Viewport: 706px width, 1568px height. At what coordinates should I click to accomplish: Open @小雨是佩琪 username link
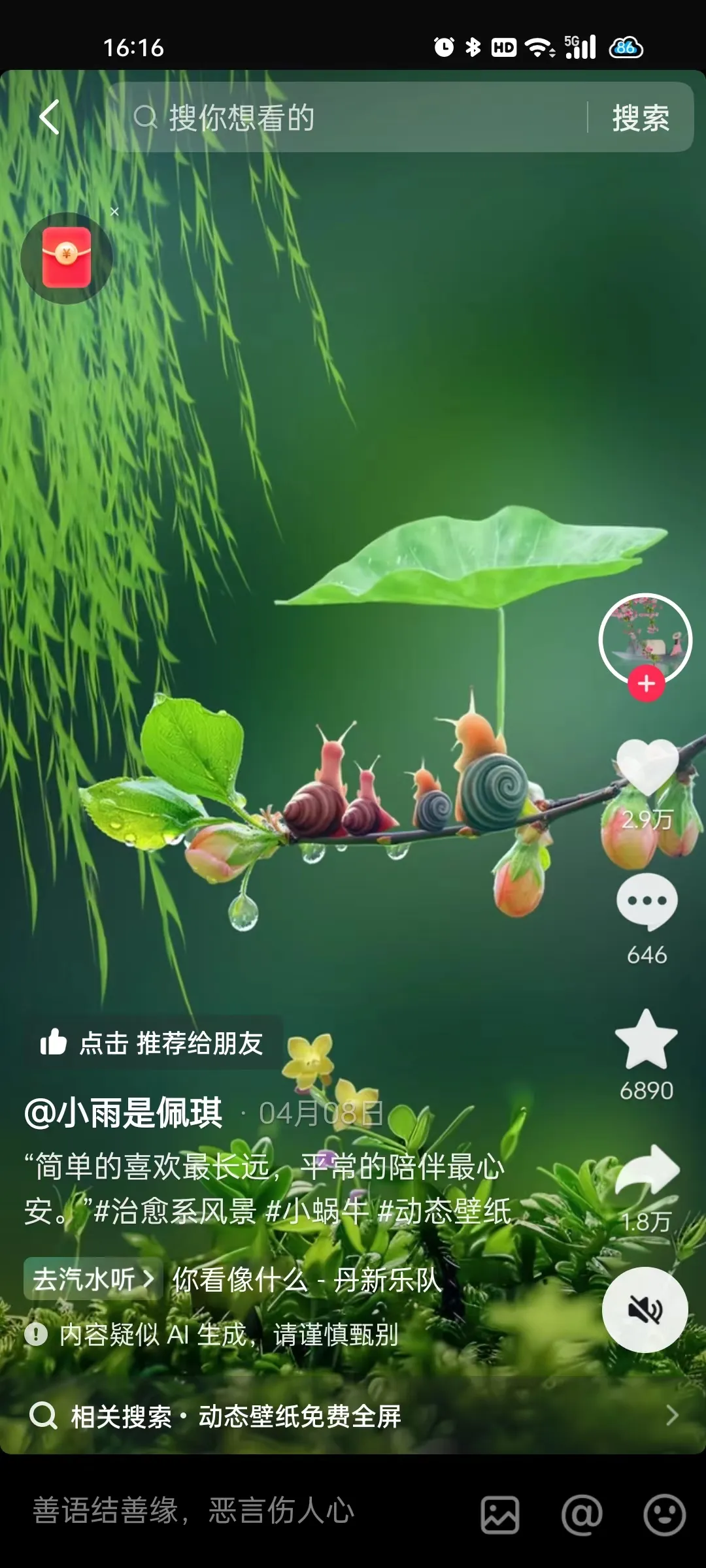124,1113
